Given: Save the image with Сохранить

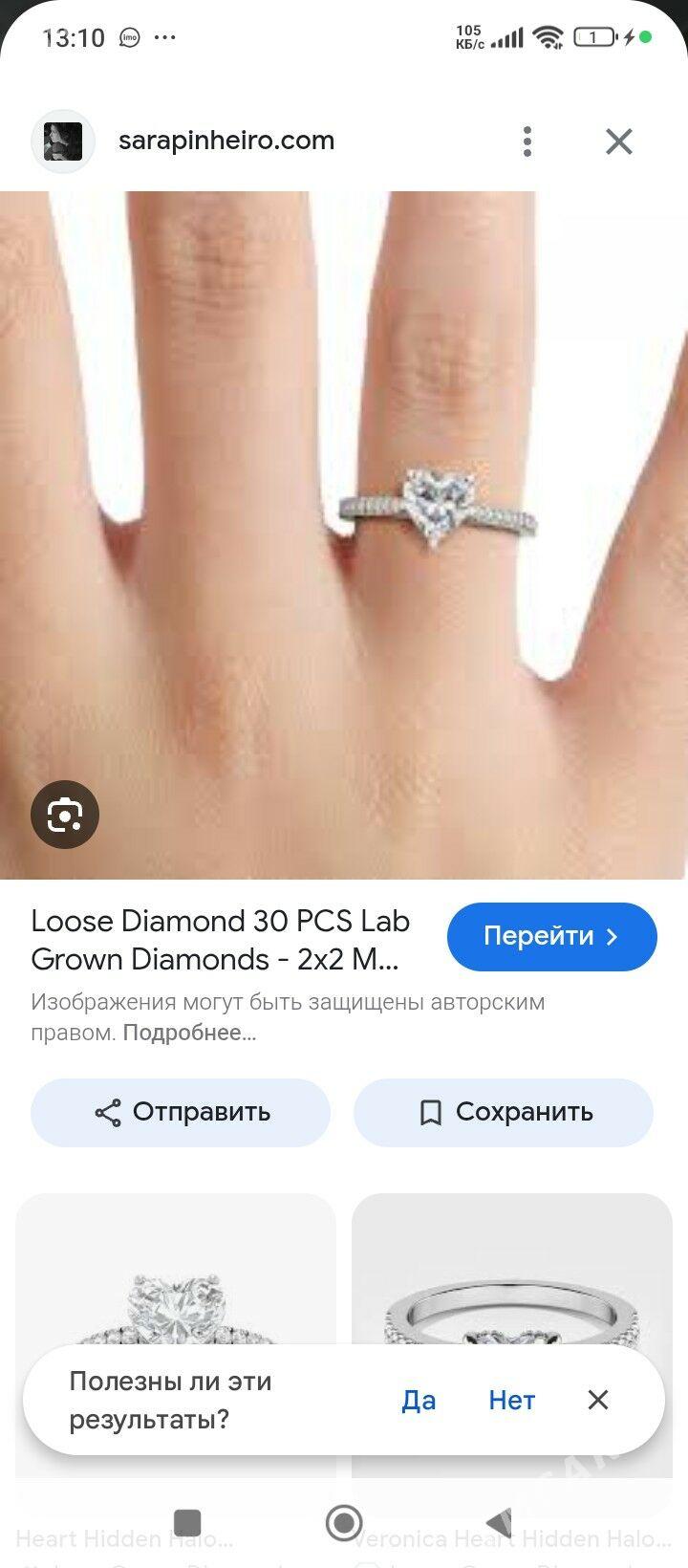Looking at the screenshot, I should [x=504, y=1112].
